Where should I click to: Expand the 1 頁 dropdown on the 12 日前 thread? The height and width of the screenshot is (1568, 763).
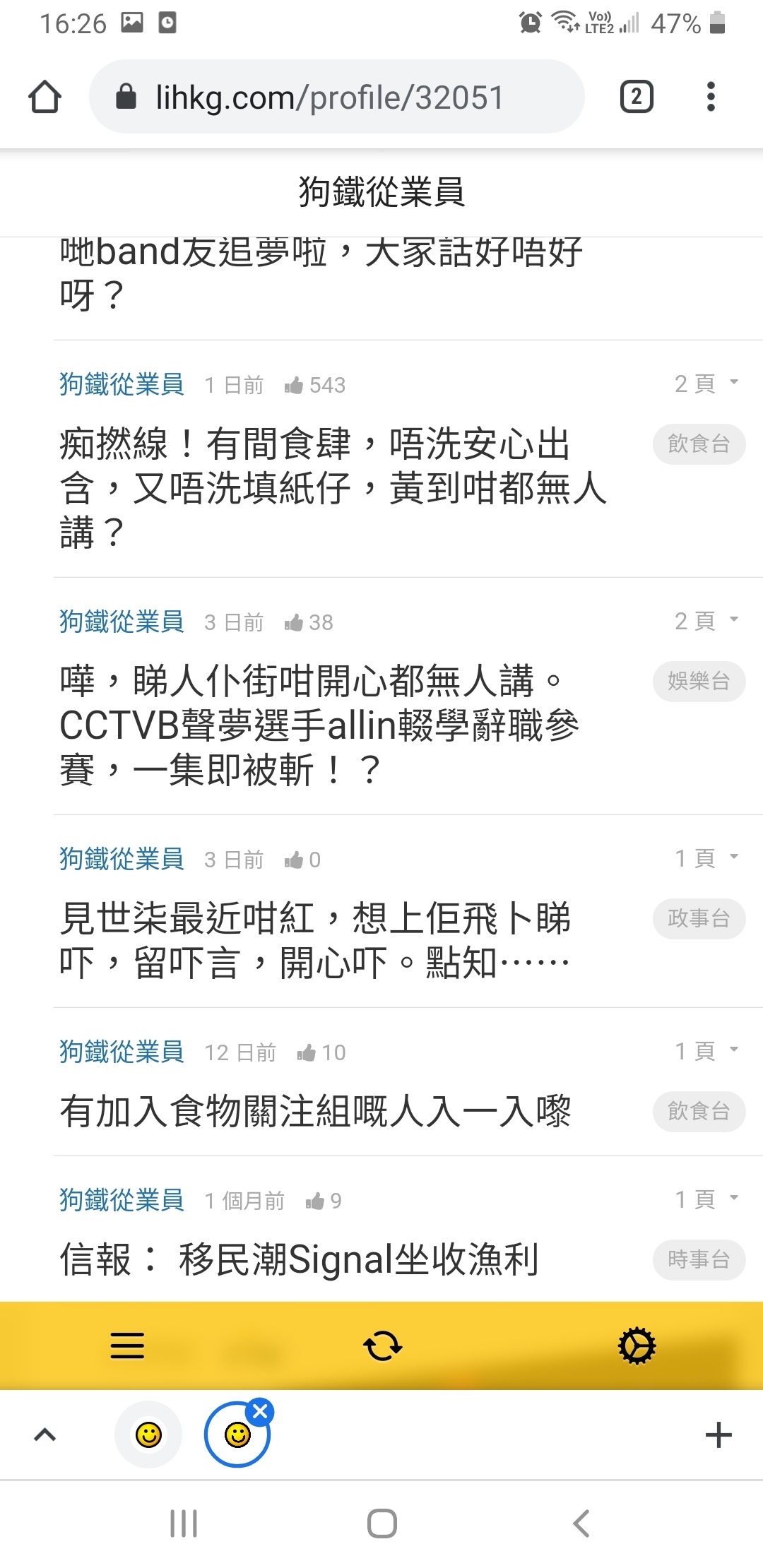[706, 1051]
